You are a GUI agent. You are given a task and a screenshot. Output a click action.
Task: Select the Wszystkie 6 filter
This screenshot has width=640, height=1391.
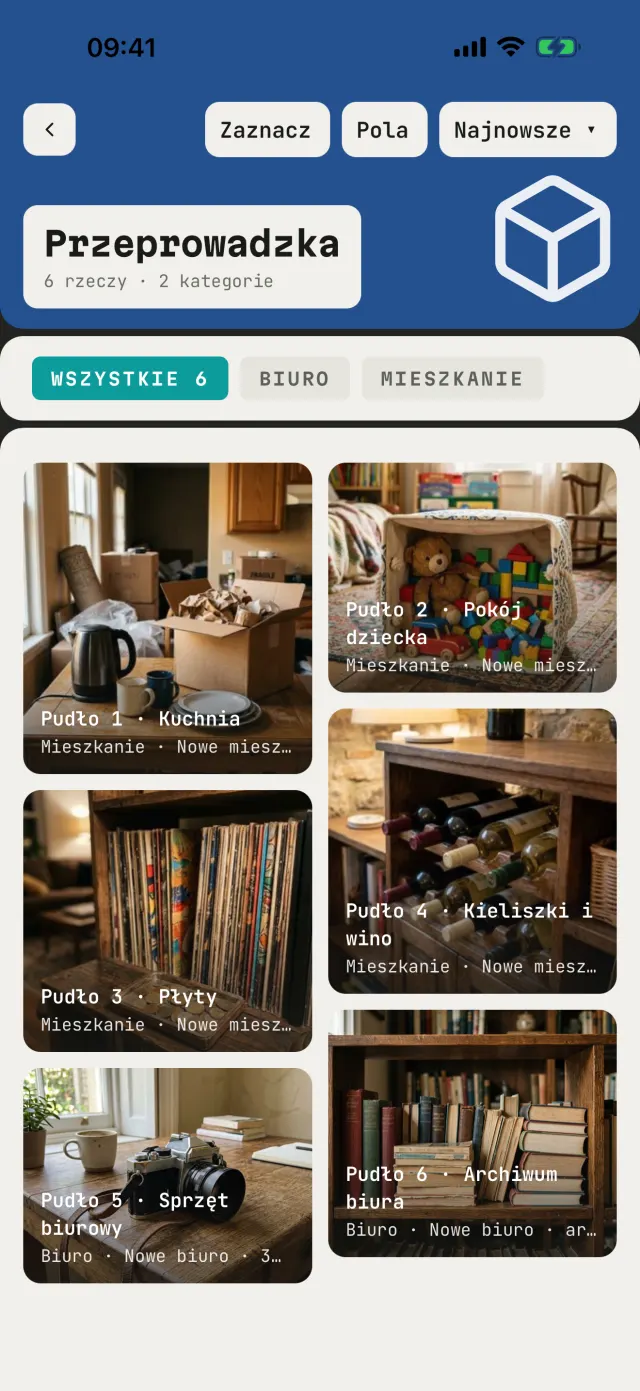click(x=130, y=379)
